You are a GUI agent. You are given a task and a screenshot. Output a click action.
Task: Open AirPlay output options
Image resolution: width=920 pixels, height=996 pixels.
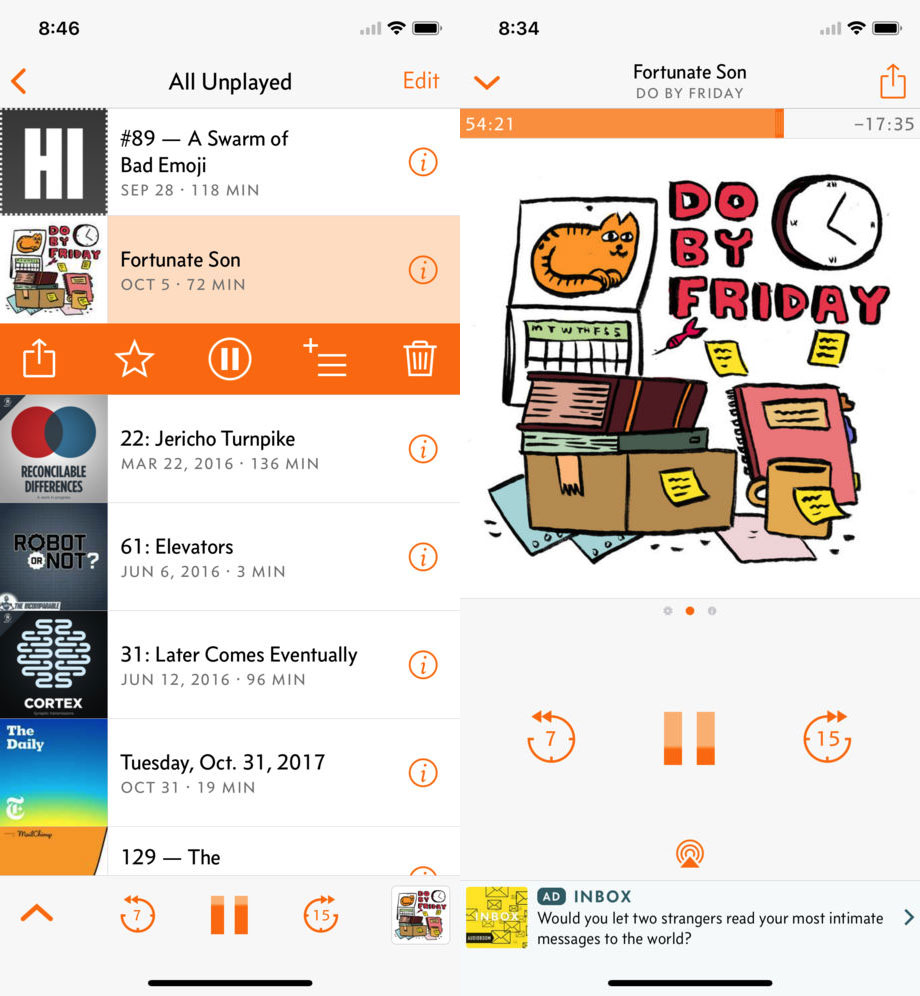click(689, 853)
